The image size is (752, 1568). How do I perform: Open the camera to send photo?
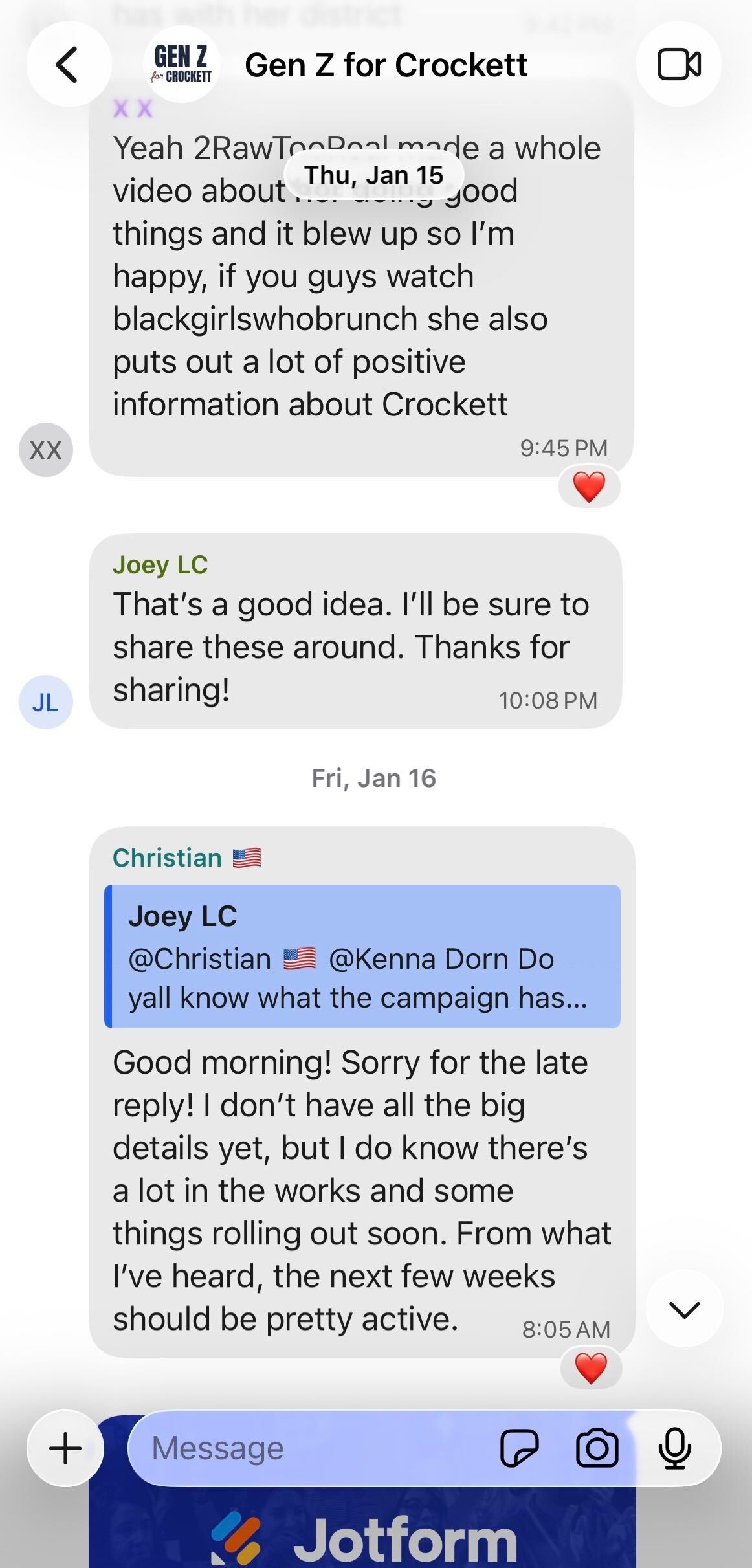(597, 1448)
